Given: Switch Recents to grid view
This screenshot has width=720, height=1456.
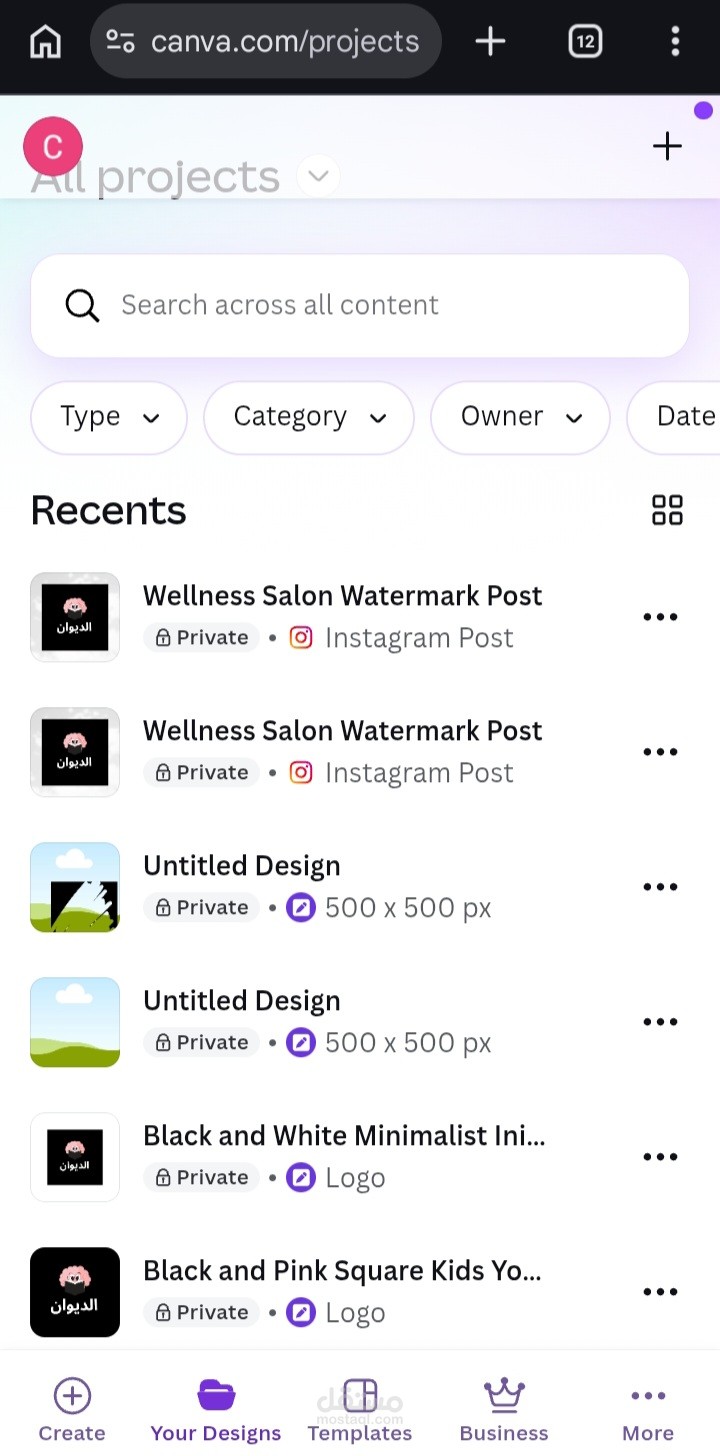Looking at the screenshot, I should click(667, 510).
